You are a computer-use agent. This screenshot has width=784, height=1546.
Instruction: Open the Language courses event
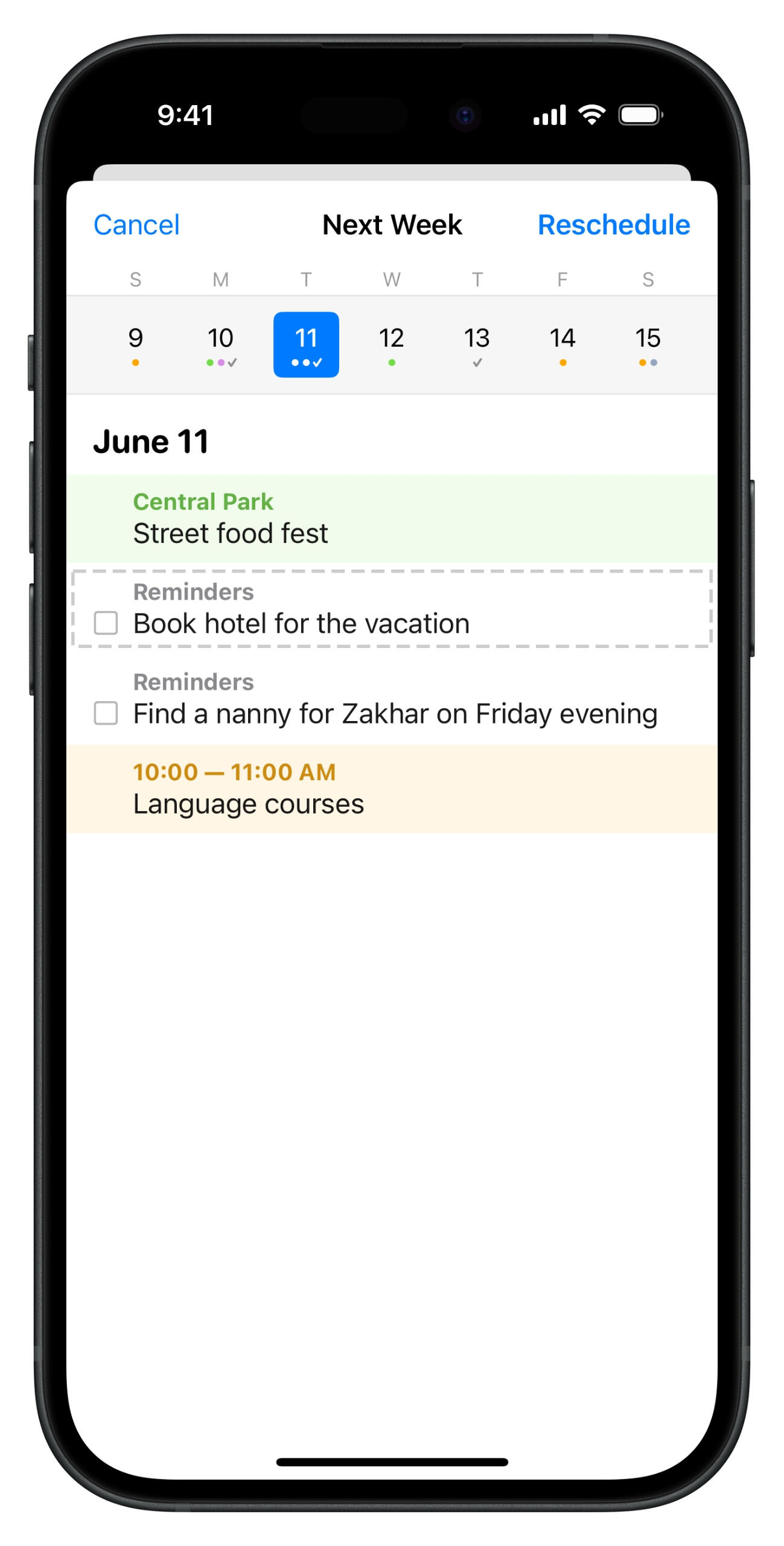[392, 789]
